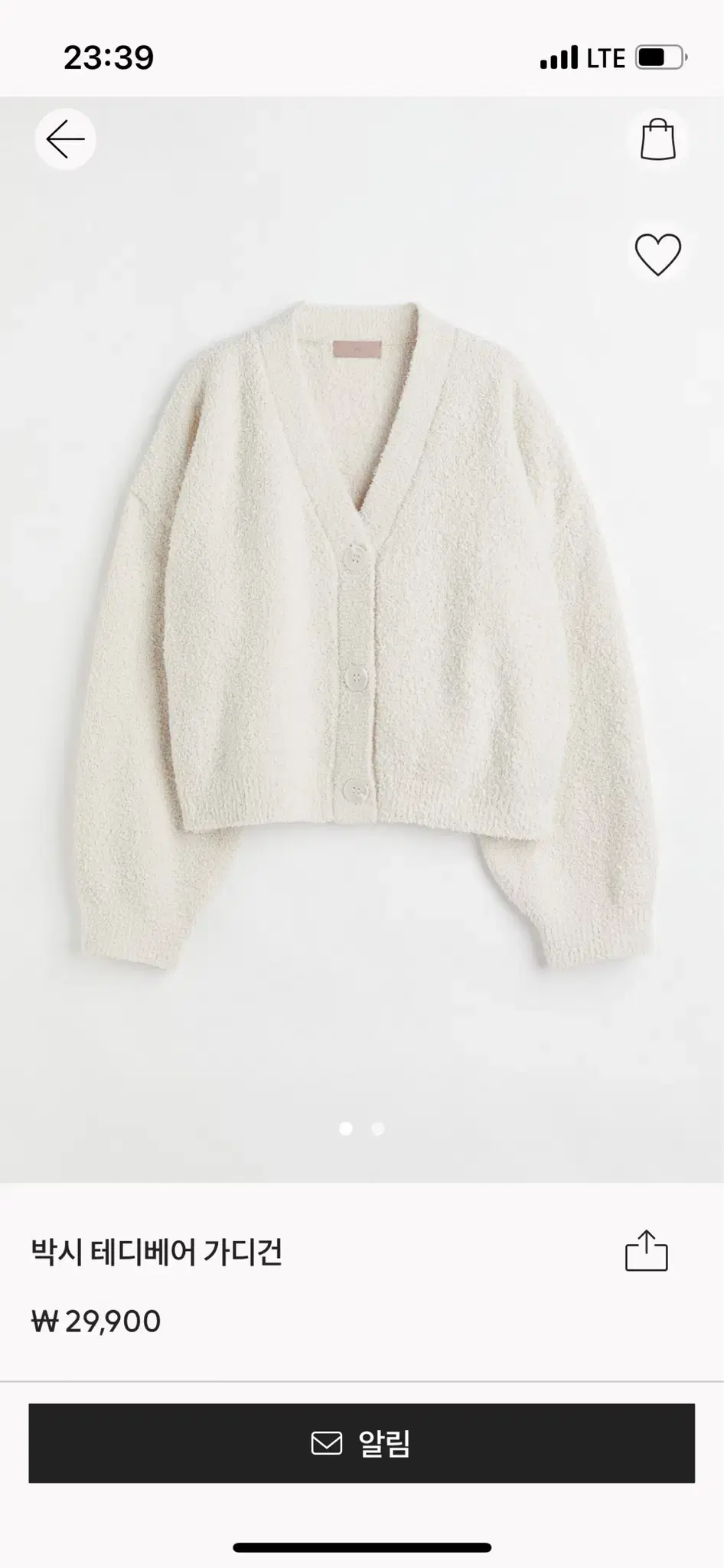Select the first carousel dot

click(x=346, y=1128)
